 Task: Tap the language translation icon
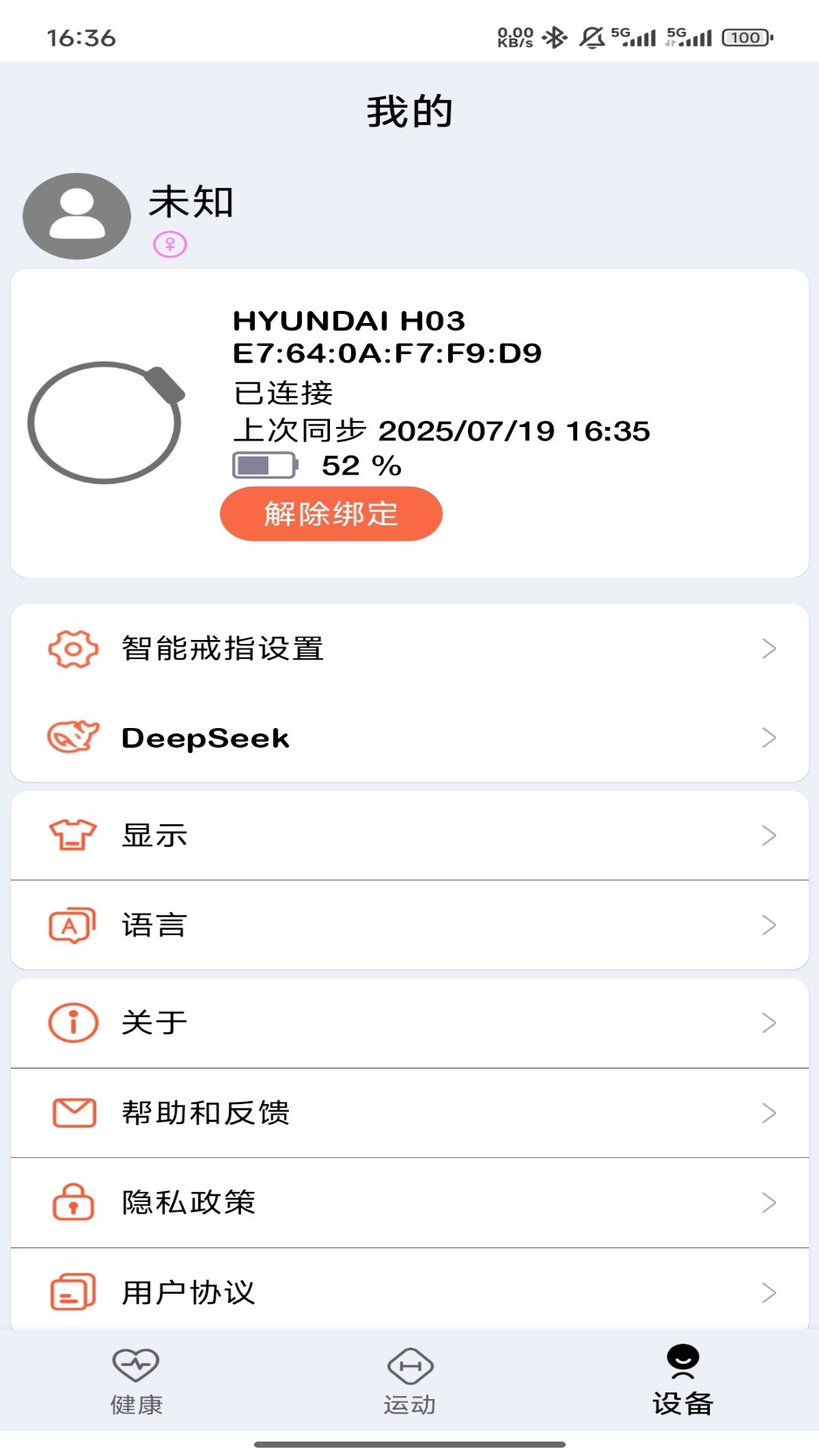[x=72, y=924]
